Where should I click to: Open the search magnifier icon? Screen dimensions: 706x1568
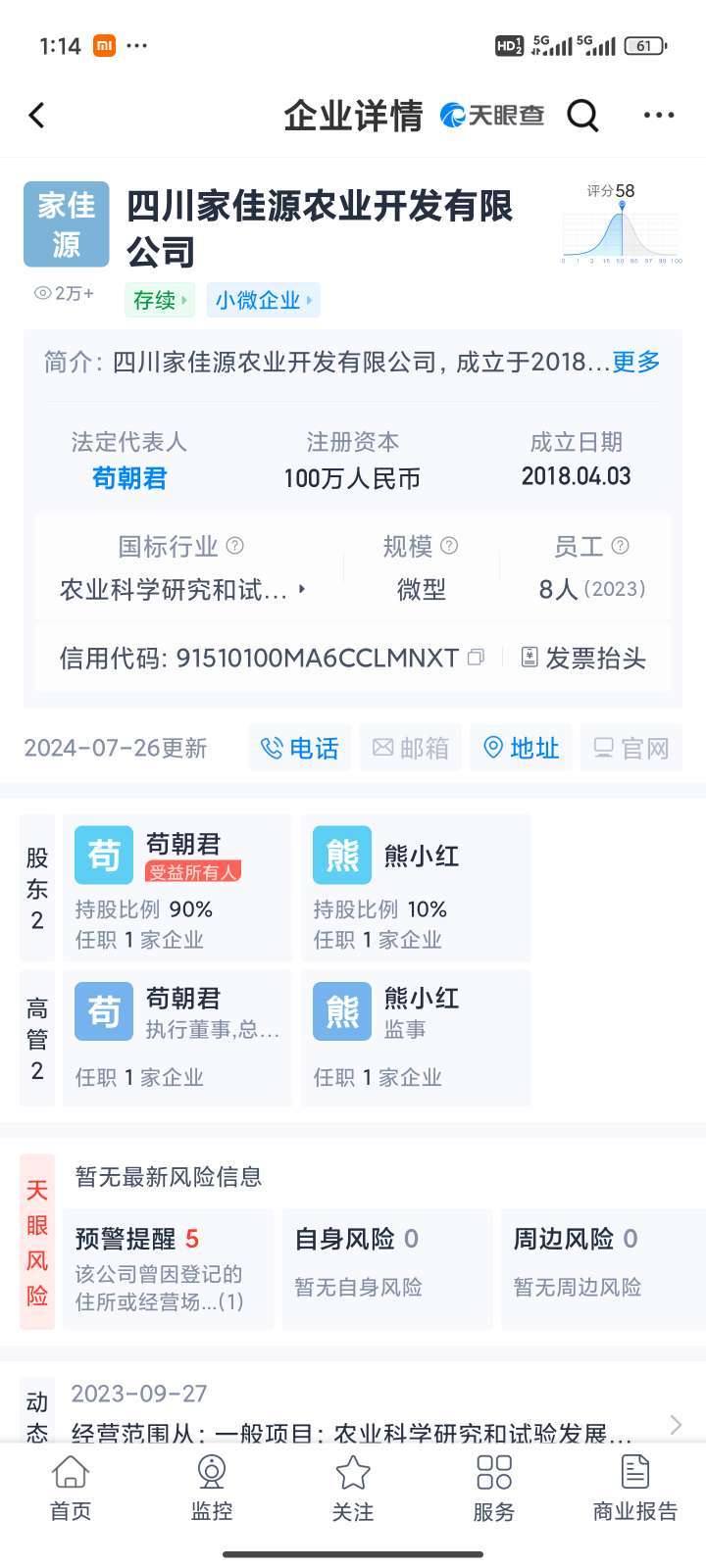coord(582,116)
